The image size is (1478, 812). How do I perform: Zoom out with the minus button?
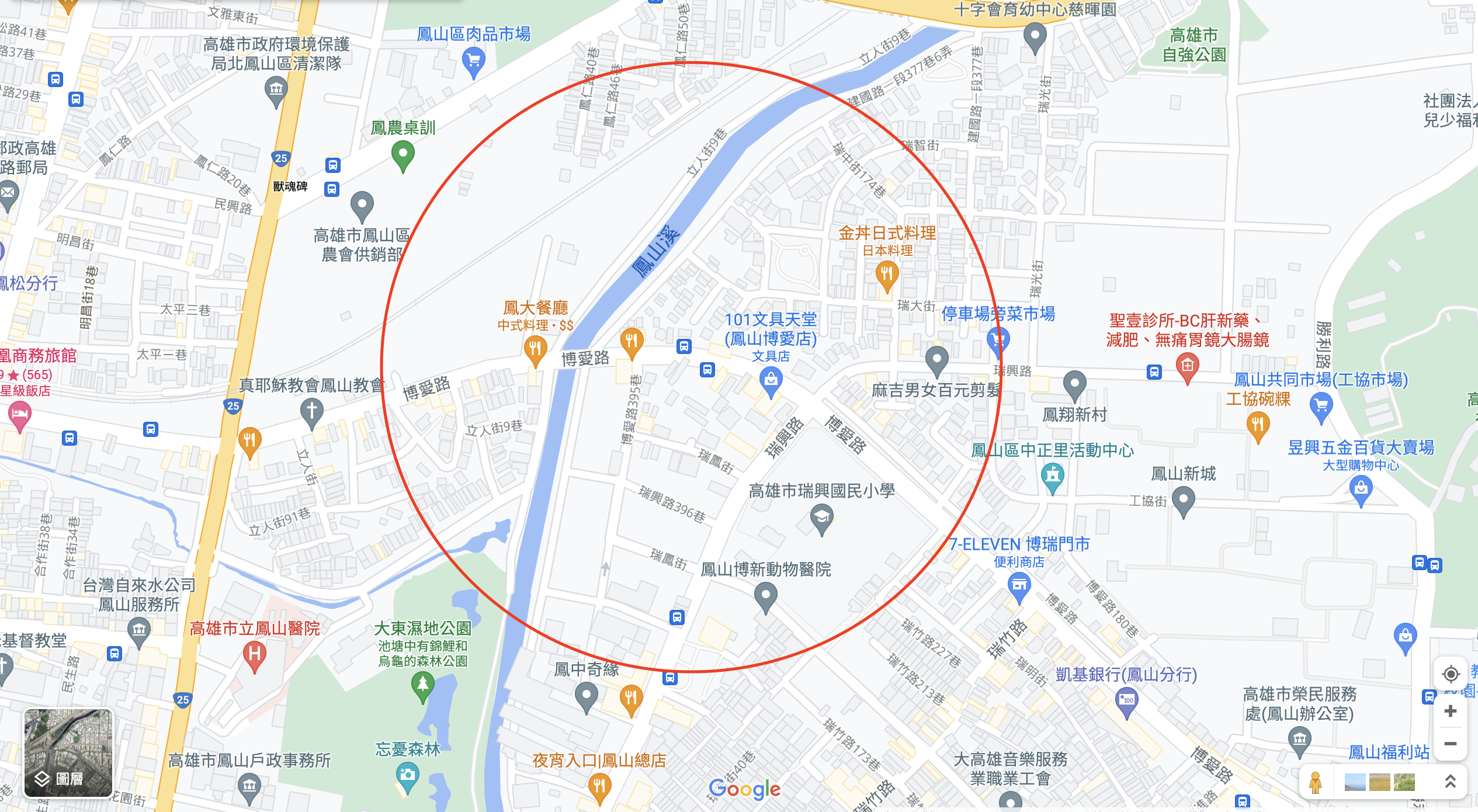click(x=1450, y=744)
